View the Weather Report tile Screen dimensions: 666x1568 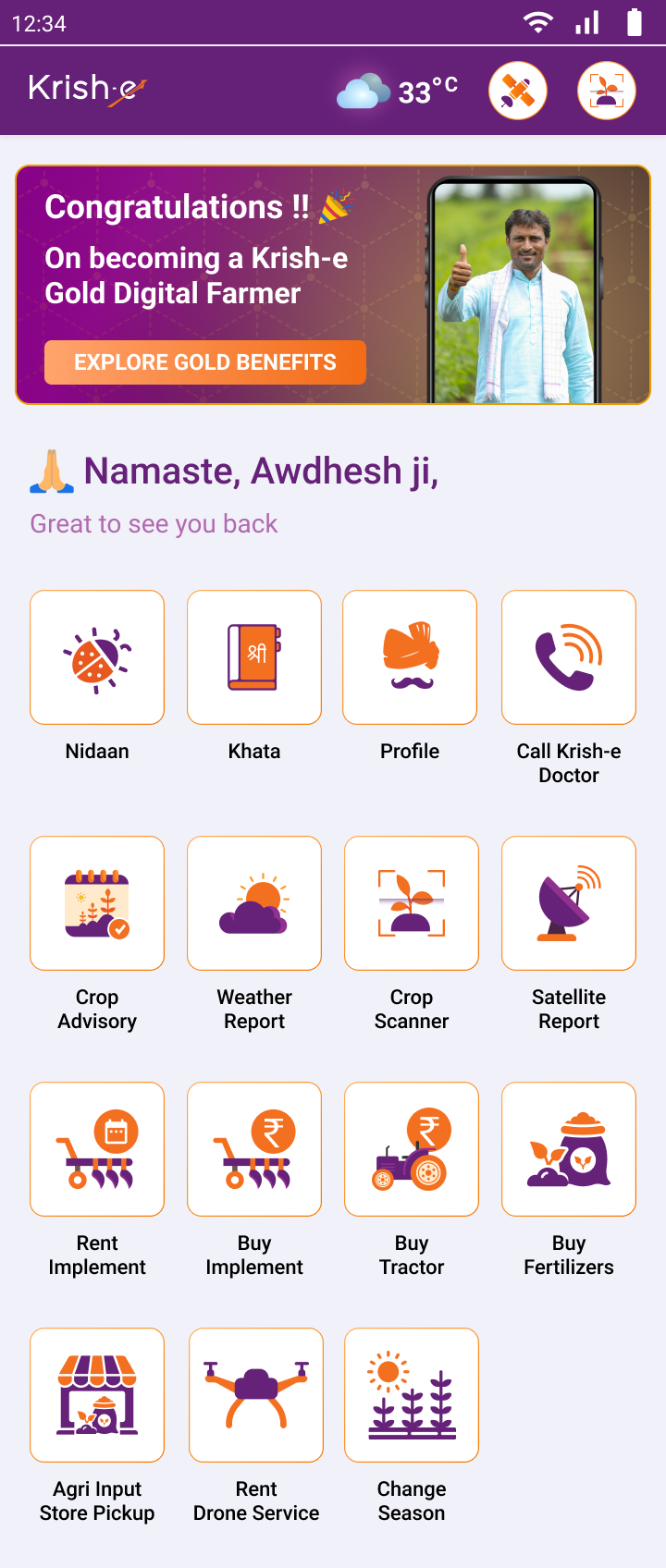(254, 903)
